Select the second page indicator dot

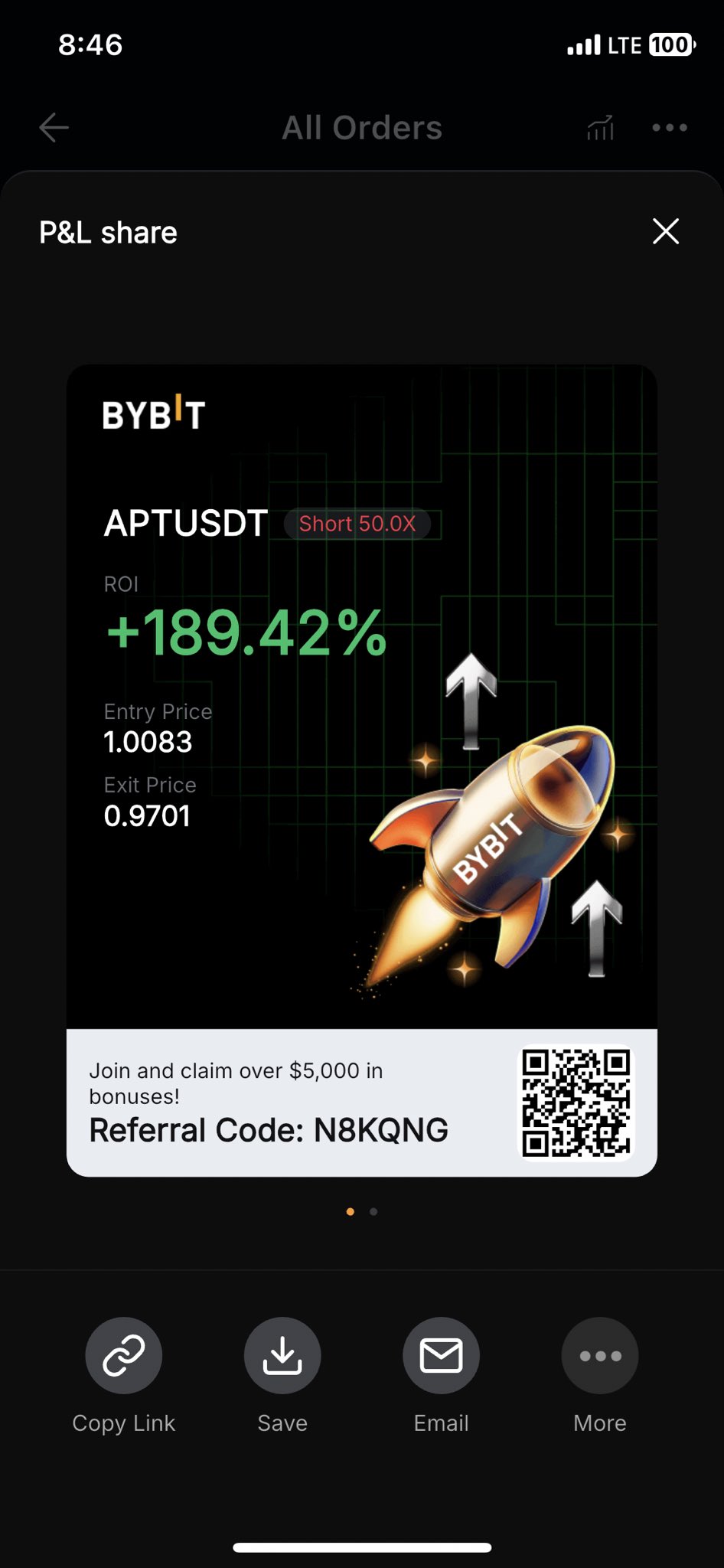pyautogui.click(x=373, y=1211)
